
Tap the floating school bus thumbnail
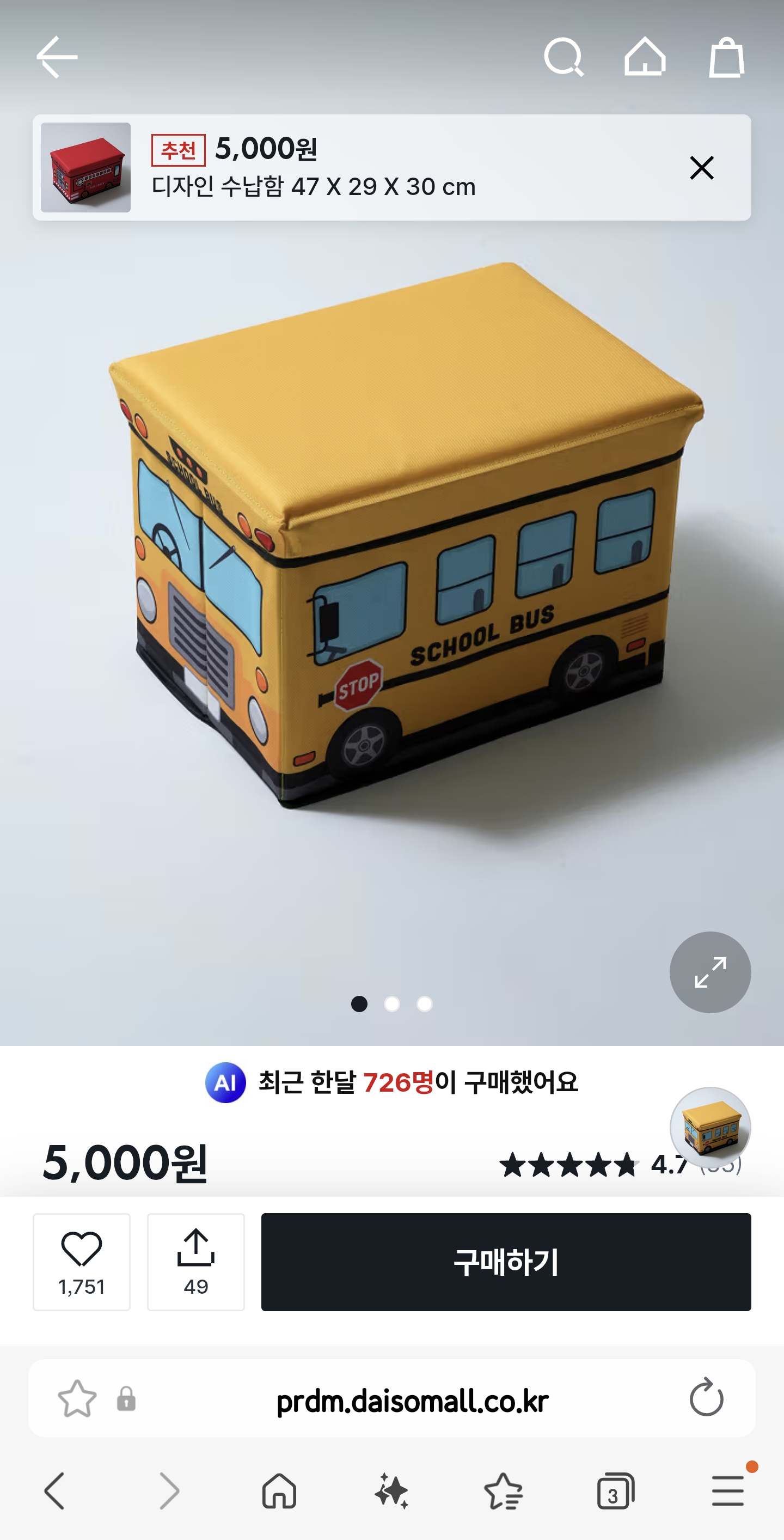pyautogui.click(x=710, y=1128)
